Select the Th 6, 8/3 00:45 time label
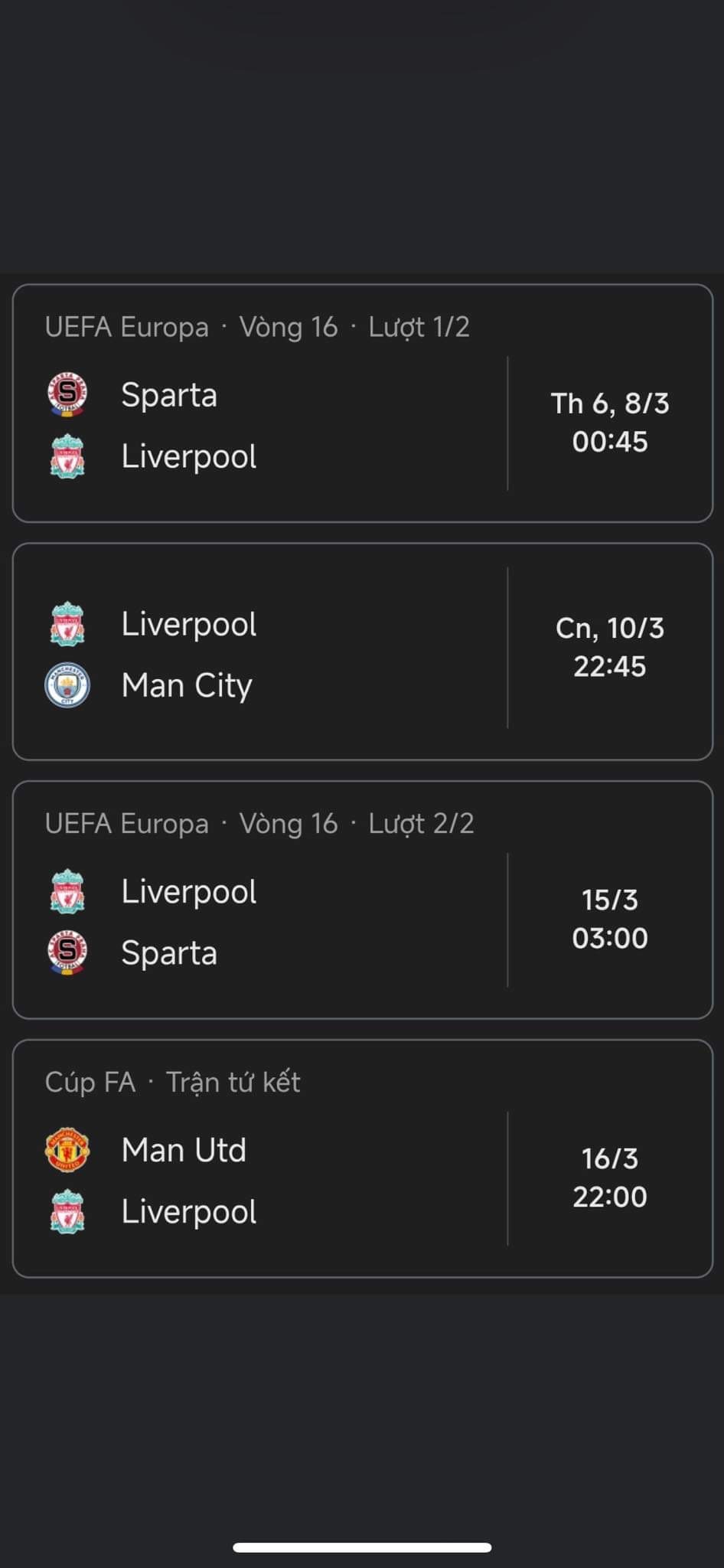724x1568 pixels. pos(608,420)
